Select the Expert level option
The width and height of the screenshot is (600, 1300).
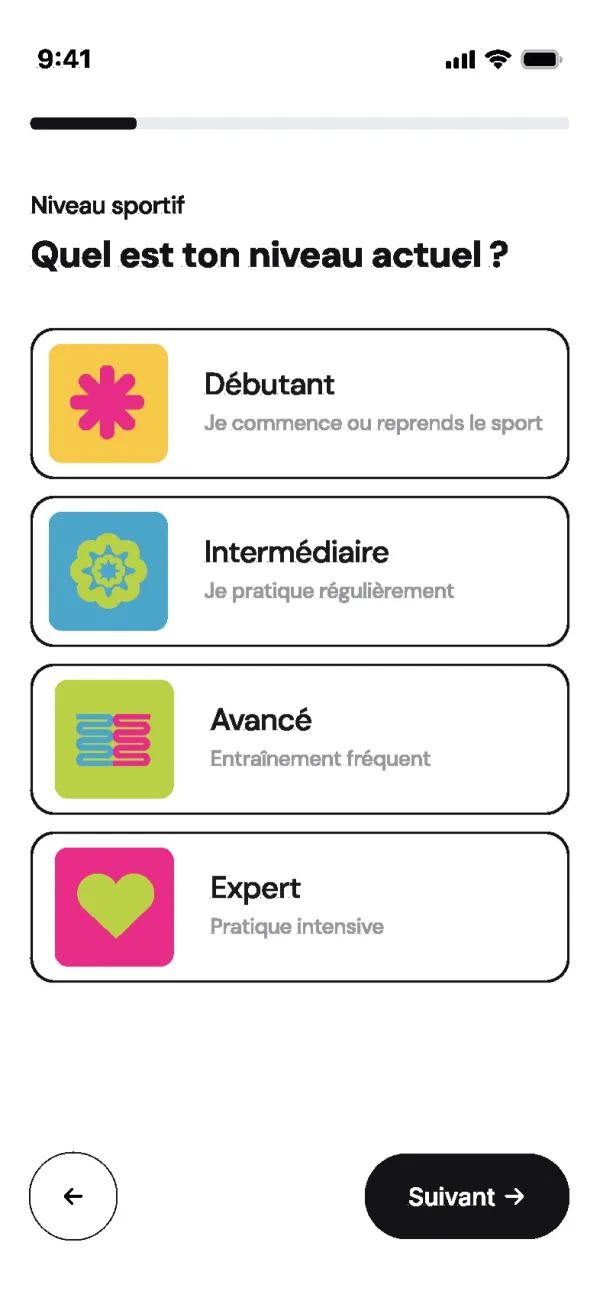300,907
